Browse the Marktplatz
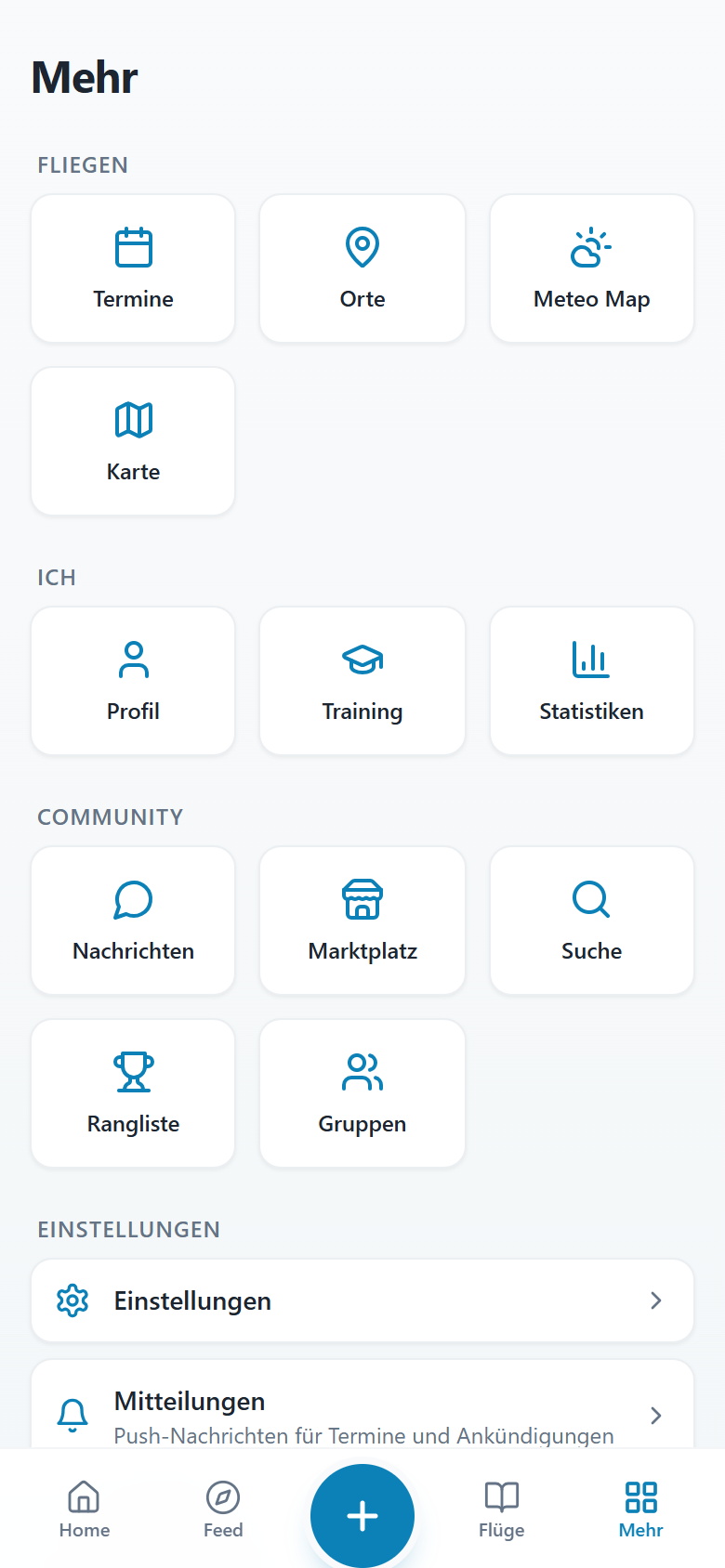The image size is (725, 1568). tap(362, 921)
